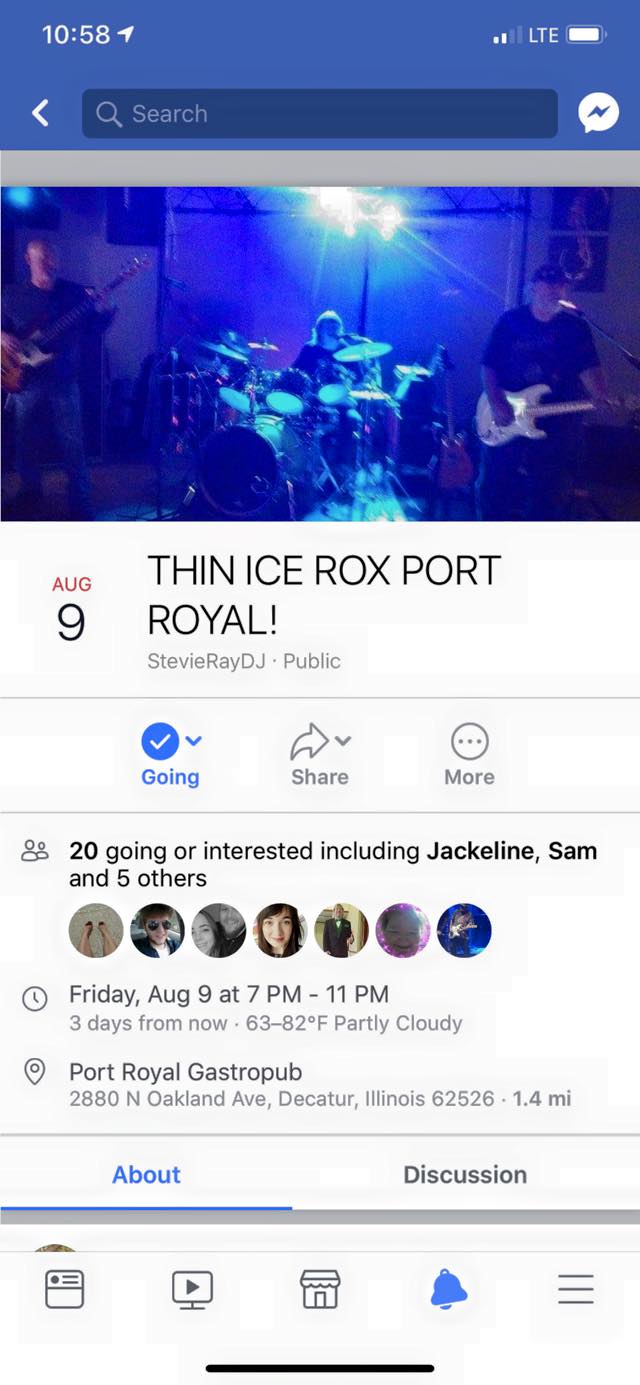Open the More options menu
This screenshot has width=640, height=1385.
[x=469, y=755]
